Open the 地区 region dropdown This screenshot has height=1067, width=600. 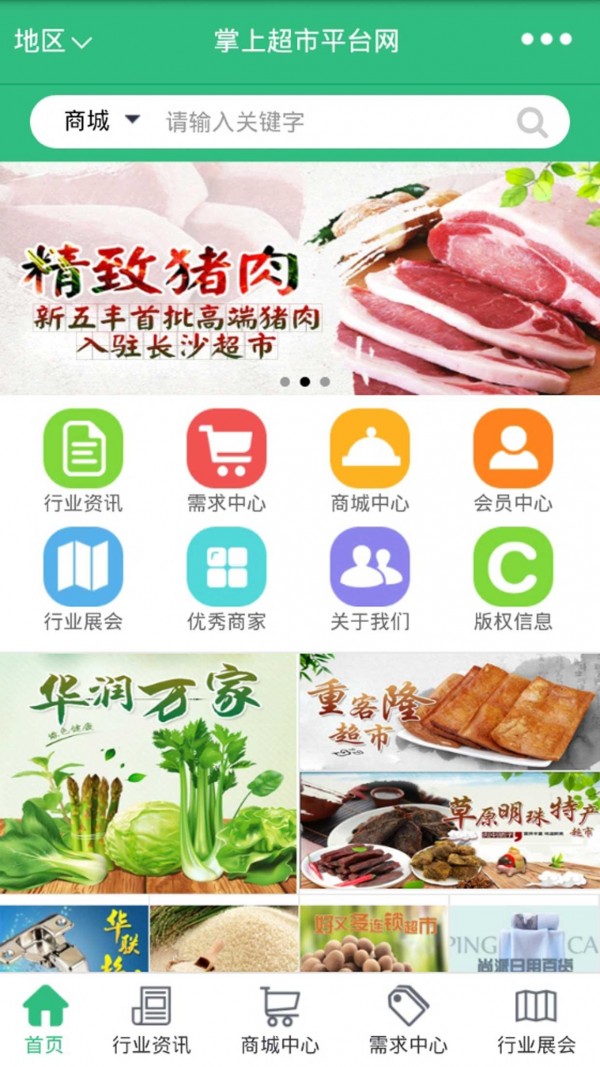pyautogui.click(x=53, y=41)
